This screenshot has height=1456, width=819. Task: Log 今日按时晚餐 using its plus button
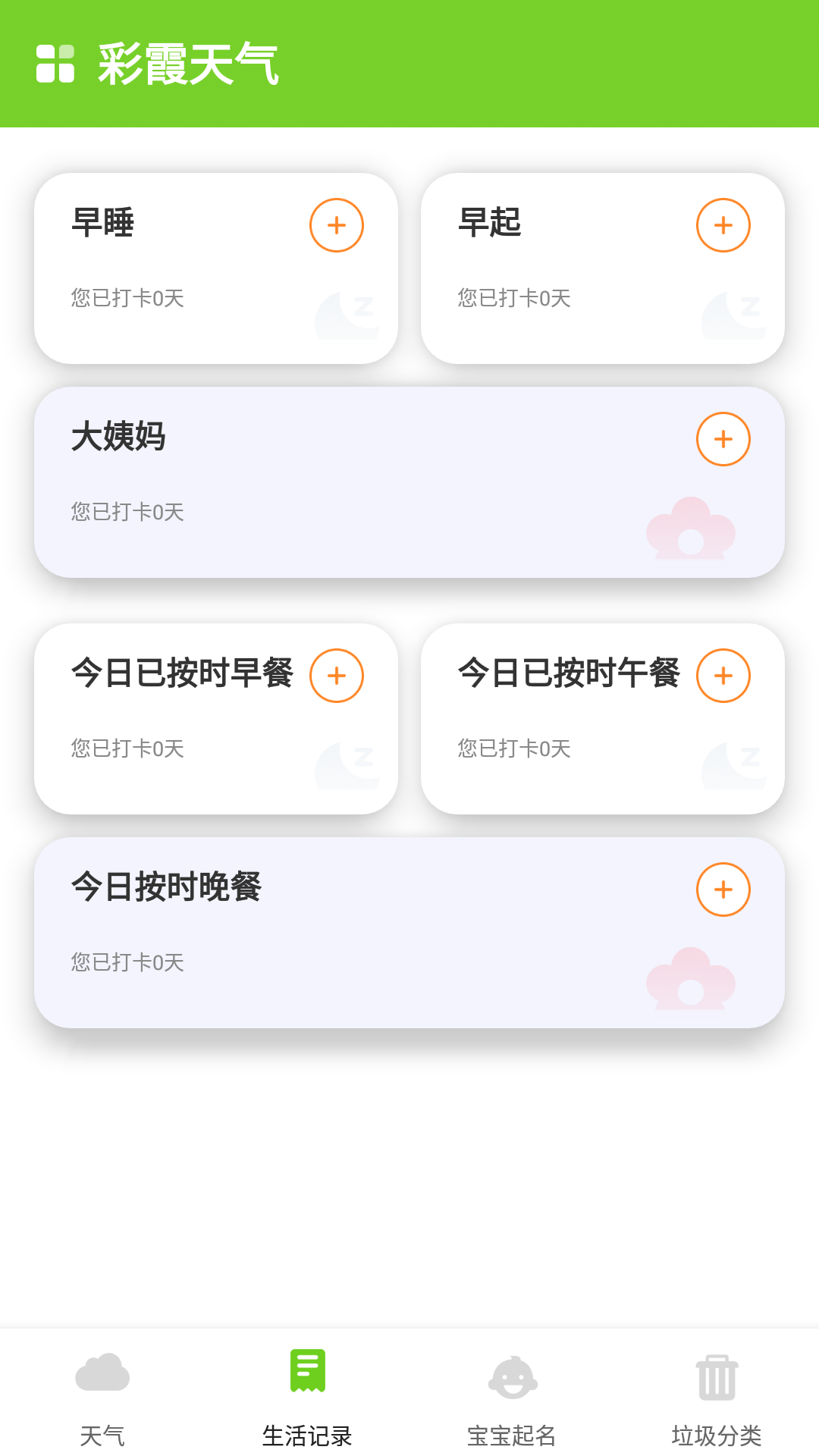[723, 890]
